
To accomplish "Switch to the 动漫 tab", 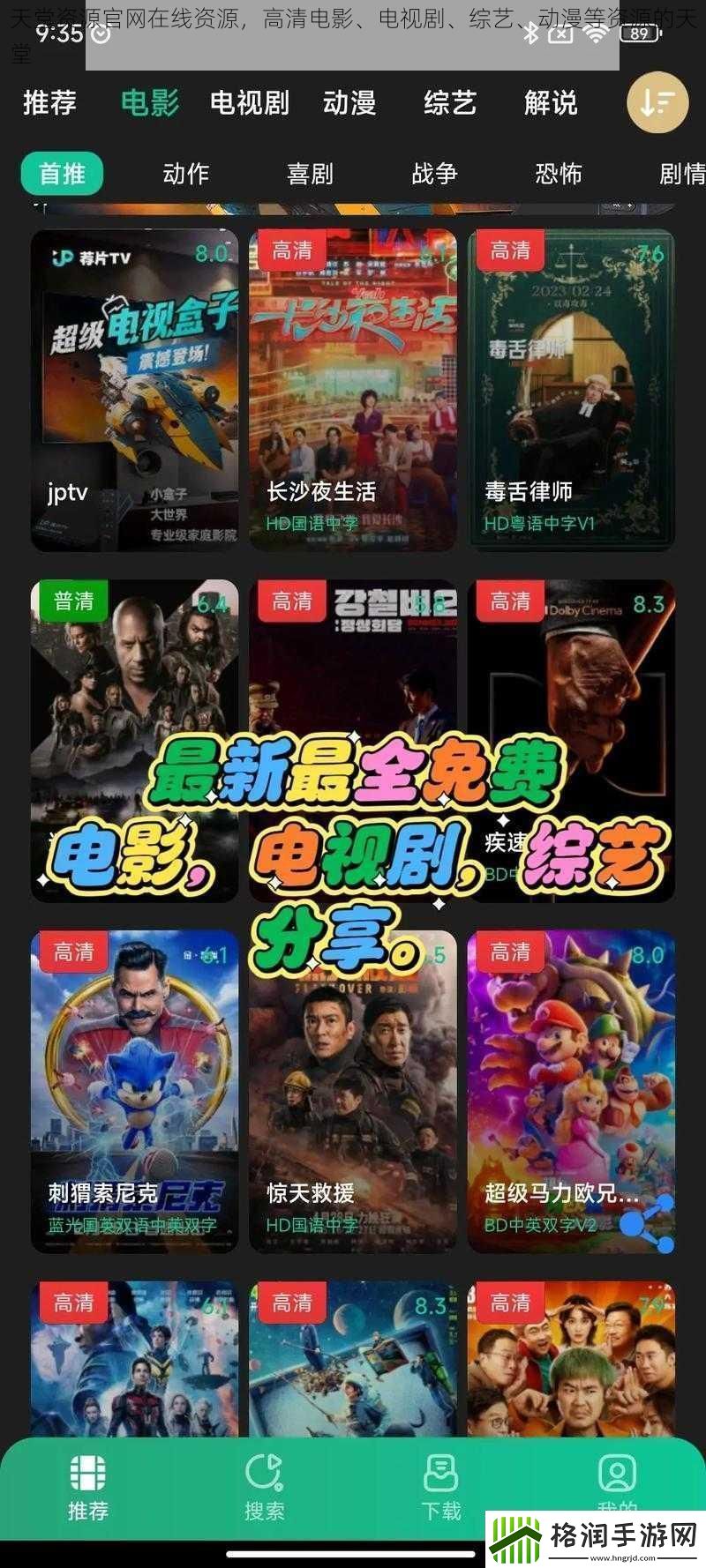I will pyautogui.click(x=349, y=103).
